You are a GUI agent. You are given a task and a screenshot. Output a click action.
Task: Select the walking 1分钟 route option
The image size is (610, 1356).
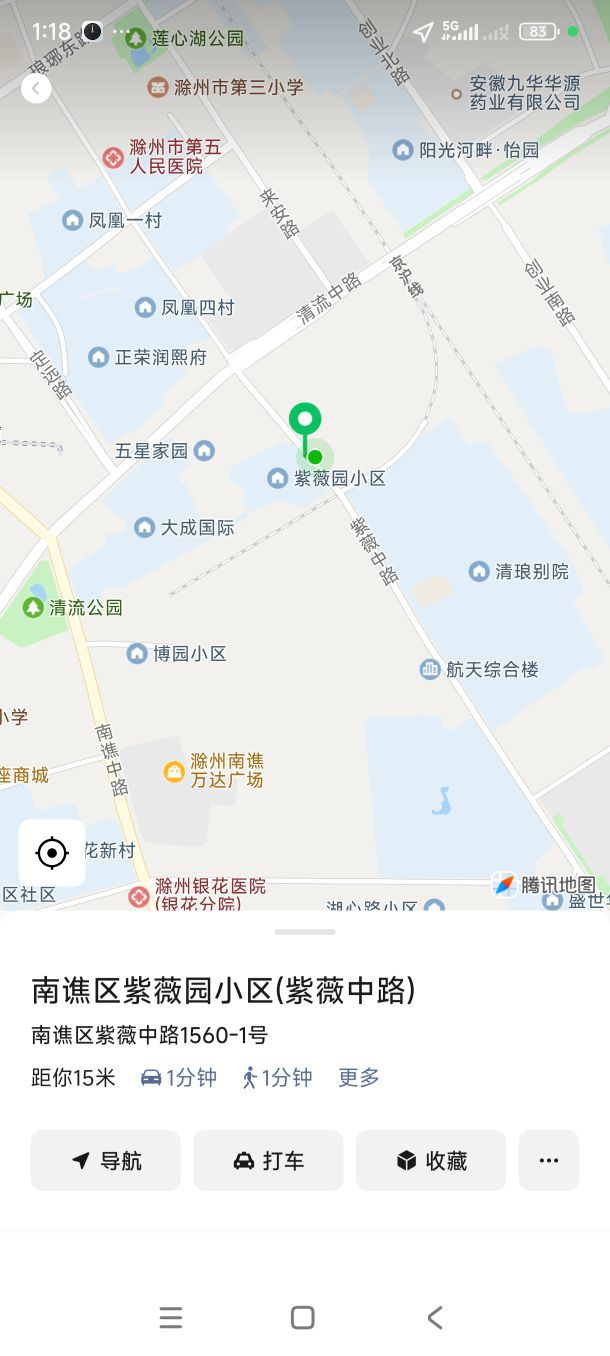coord(277,1077)
